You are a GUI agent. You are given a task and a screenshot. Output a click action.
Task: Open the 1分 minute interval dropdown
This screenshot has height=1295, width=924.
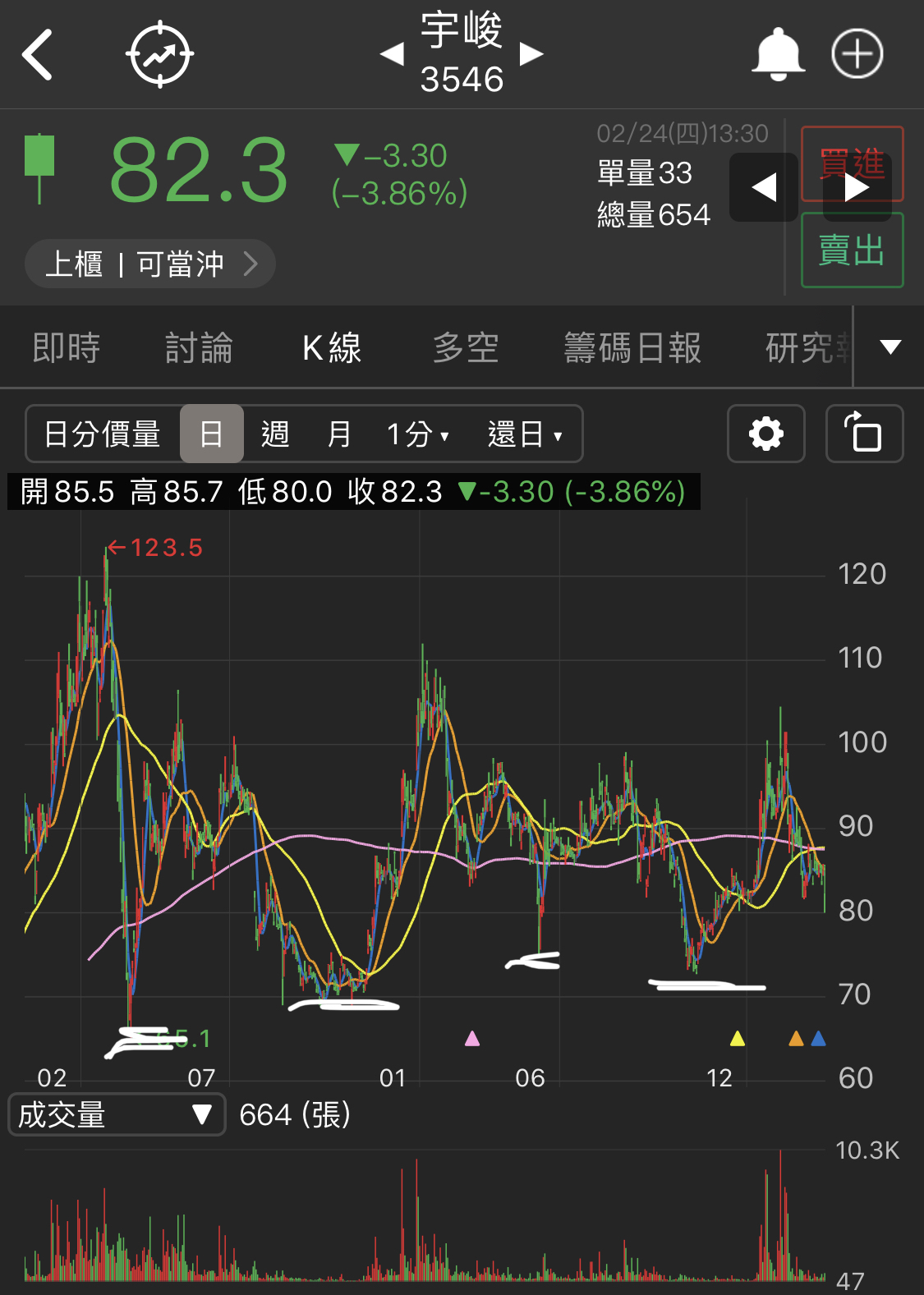click(x=418, y=434)
